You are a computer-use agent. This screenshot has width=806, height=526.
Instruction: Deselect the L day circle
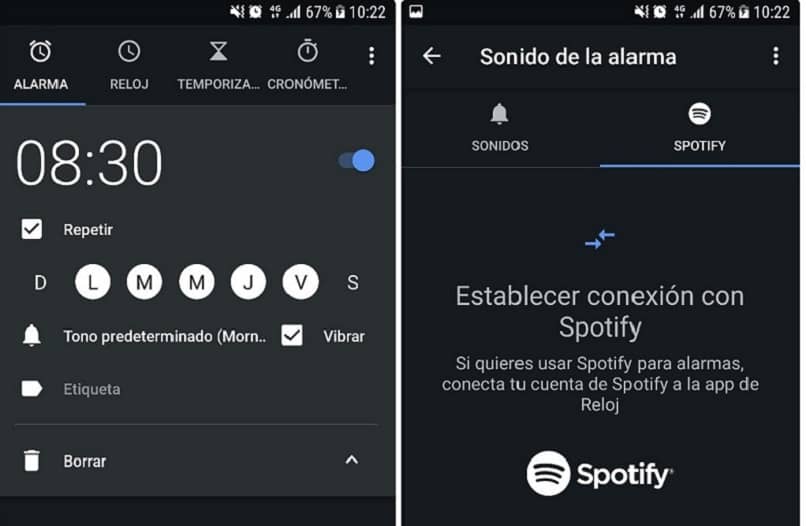[x=92, y=283]
